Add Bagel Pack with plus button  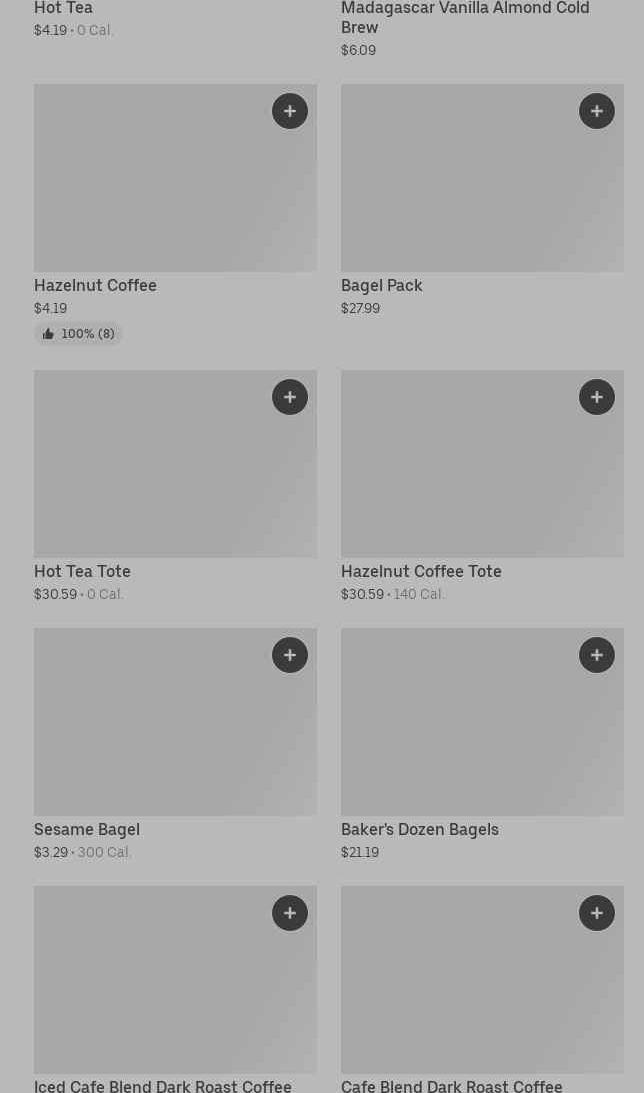597,112
